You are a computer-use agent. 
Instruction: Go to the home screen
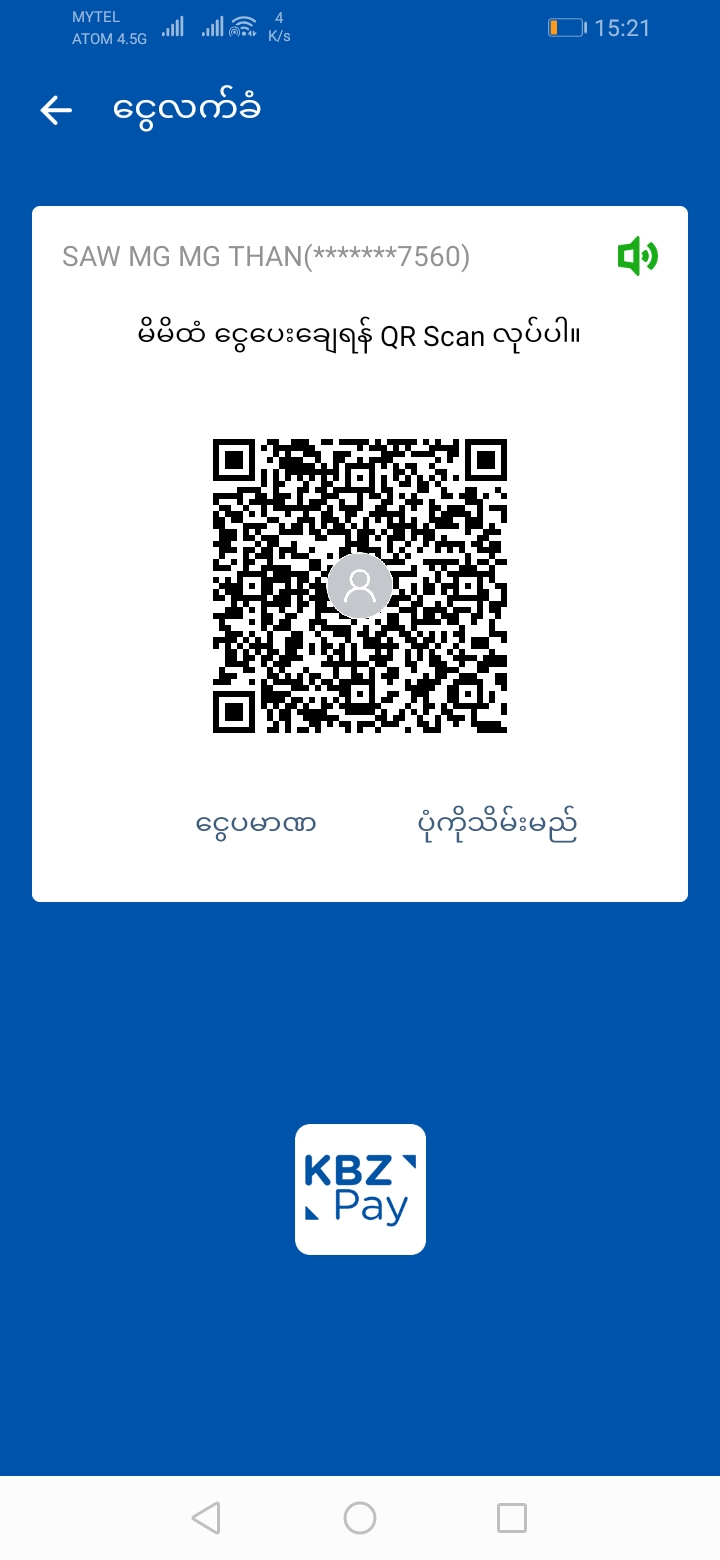360,1518
